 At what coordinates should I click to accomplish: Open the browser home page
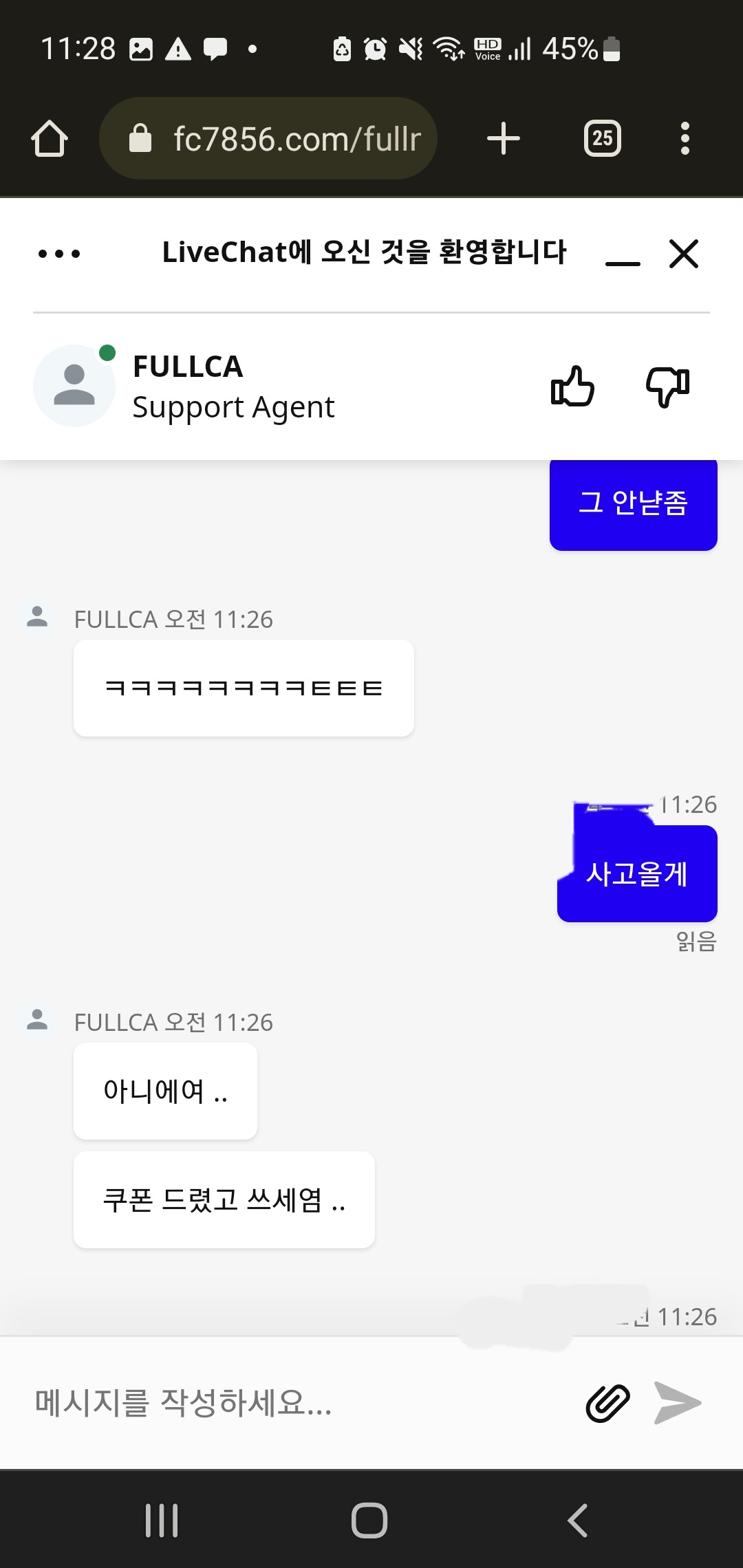pyautogui.click(x=50, y=138)
